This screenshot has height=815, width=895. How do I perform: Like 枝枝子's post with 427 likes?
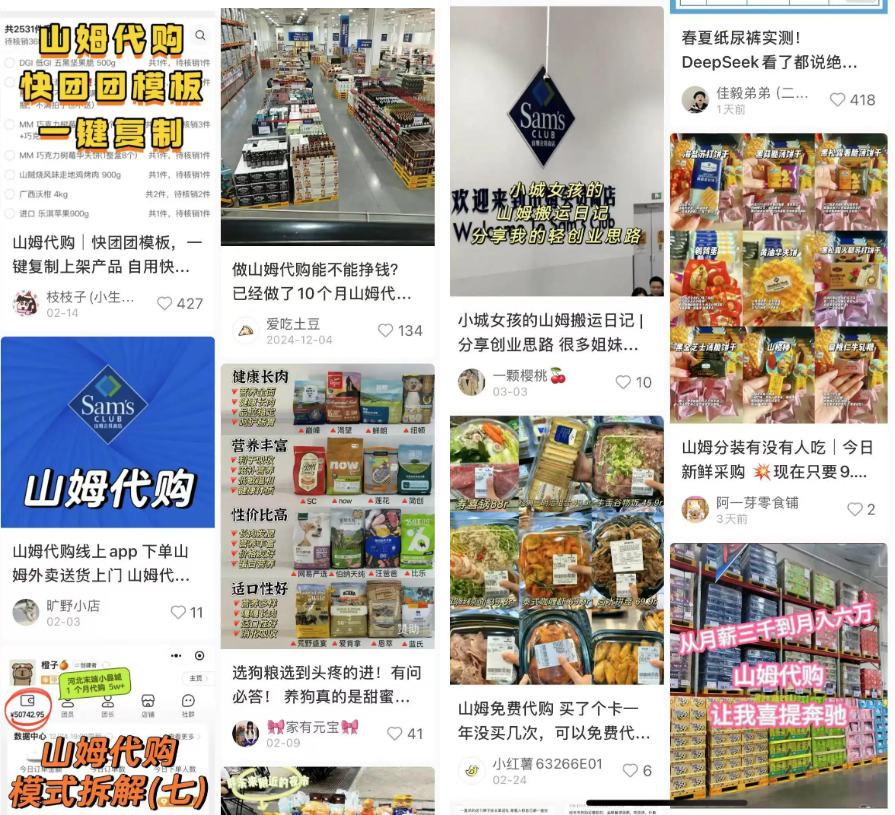(x=166, y=303)
